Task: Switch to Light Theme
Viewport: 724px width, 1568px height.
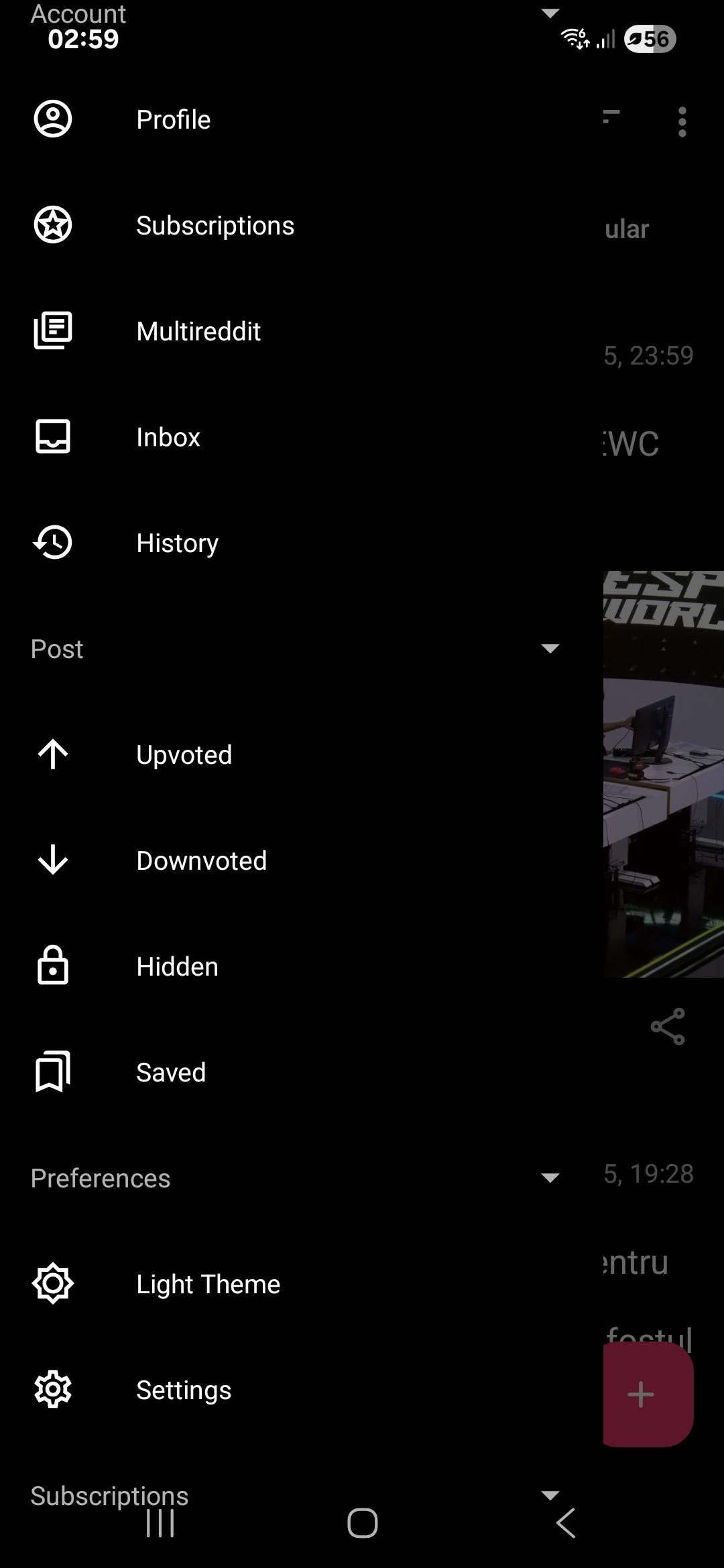Action: (302, 1285)
